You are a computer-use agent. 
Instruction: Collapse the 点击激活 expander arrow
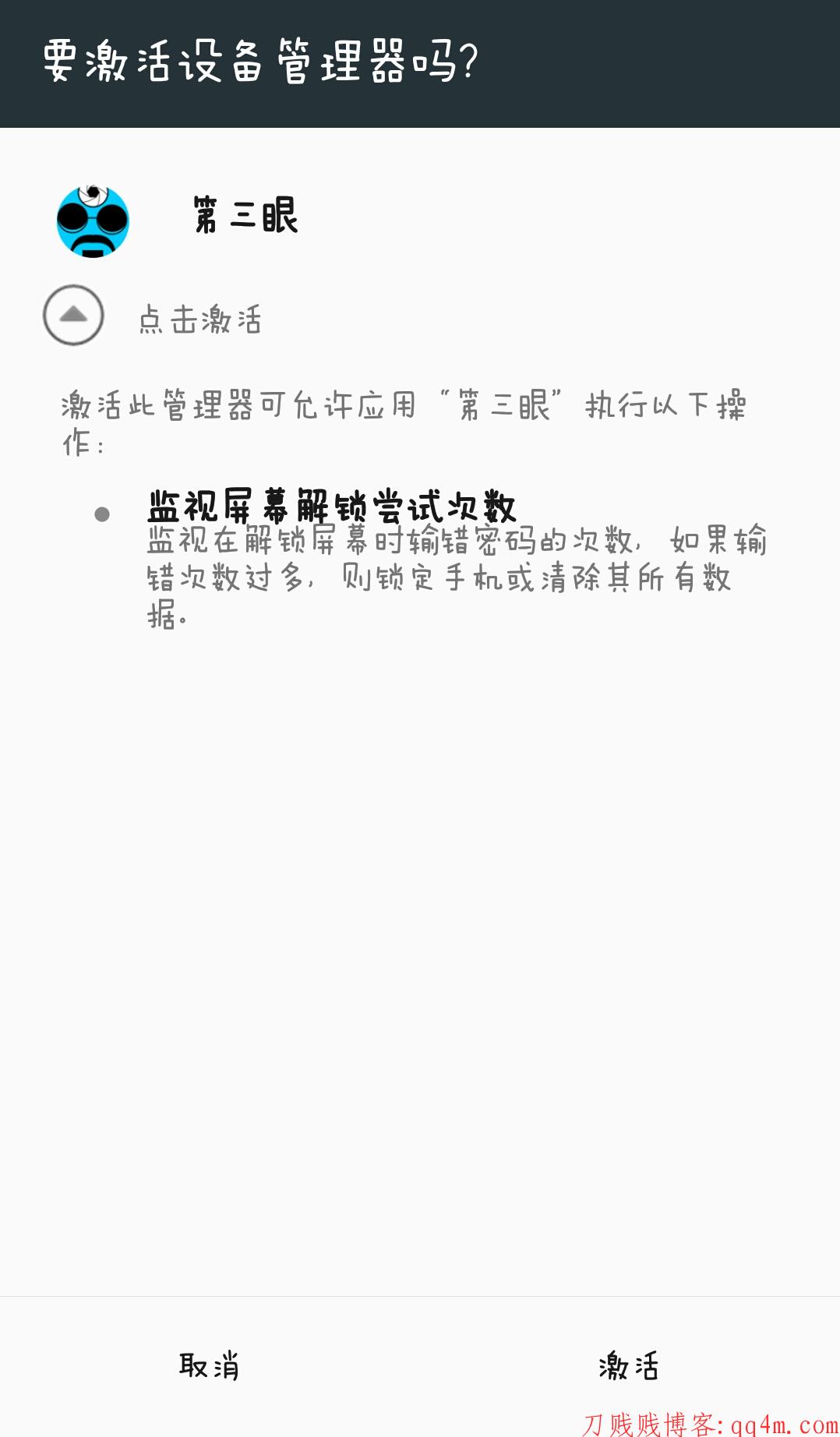pos(73,315)
